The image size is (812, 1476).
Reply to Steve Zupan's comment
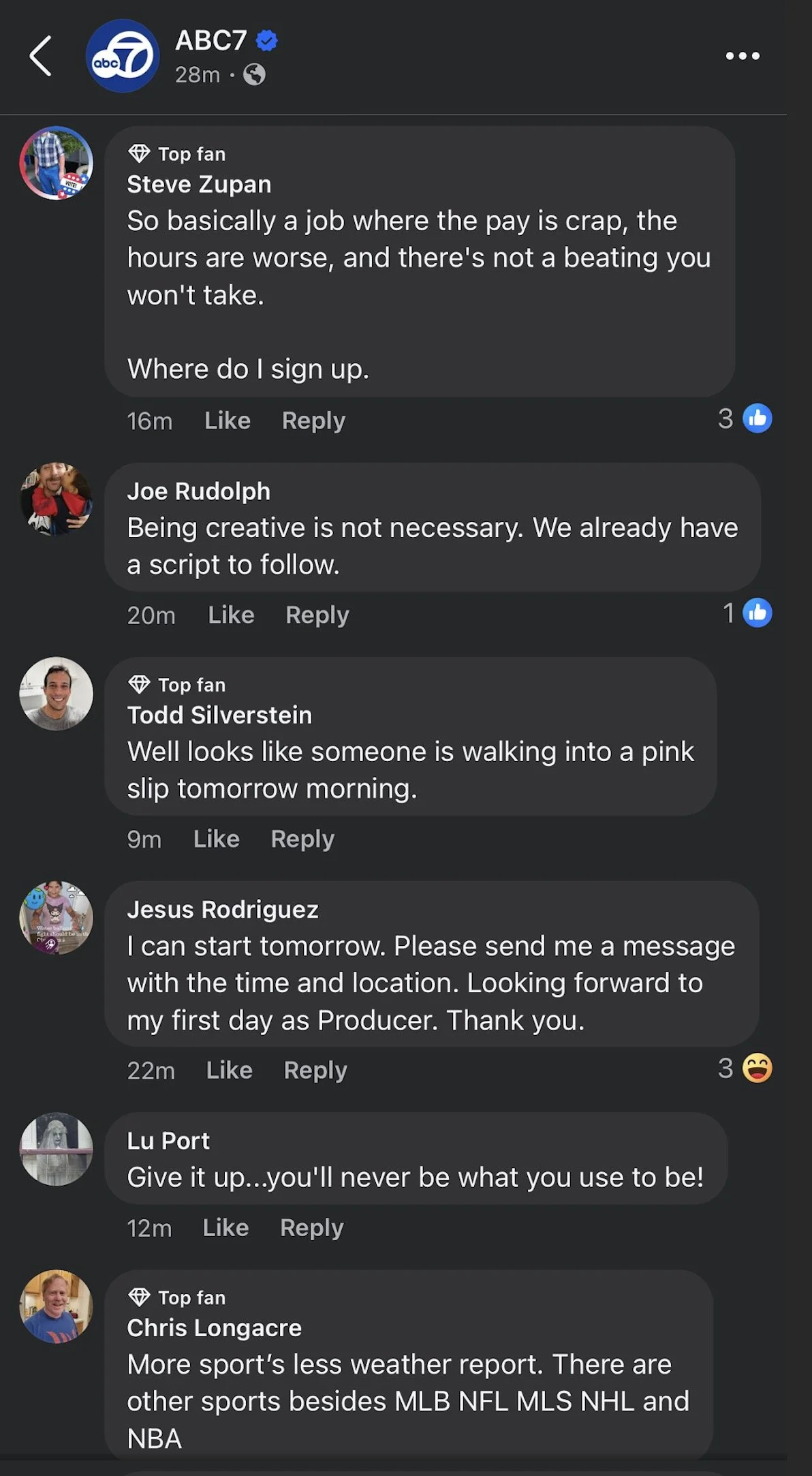(x=313, y=420)
